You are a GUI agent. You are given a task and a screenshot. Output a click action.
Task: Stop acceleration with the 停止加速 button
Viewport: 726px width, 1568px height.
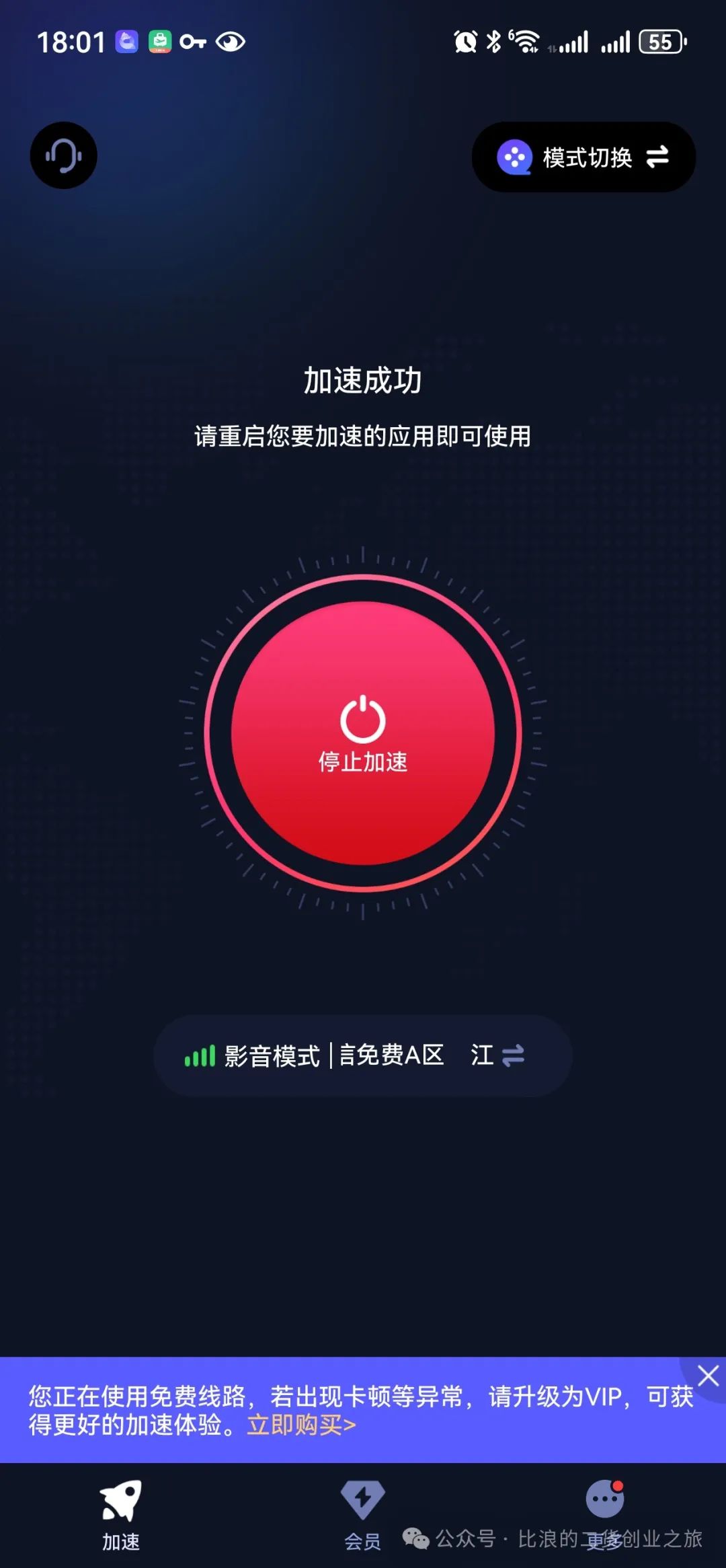(x=363, y=733)
